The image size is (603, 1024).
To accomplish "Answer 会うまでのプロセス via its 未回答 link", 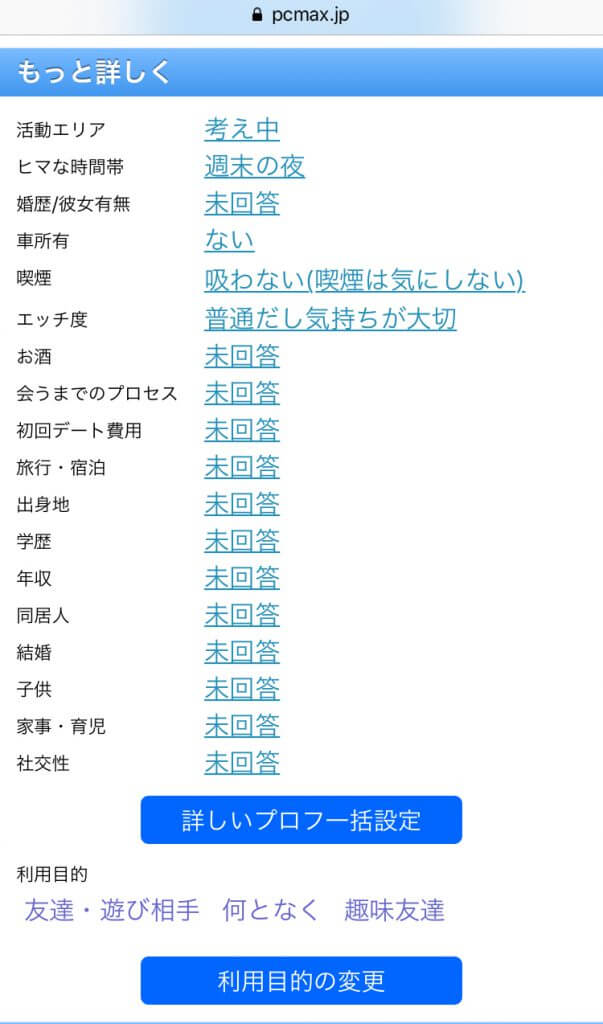I will [x=242, y=393].
